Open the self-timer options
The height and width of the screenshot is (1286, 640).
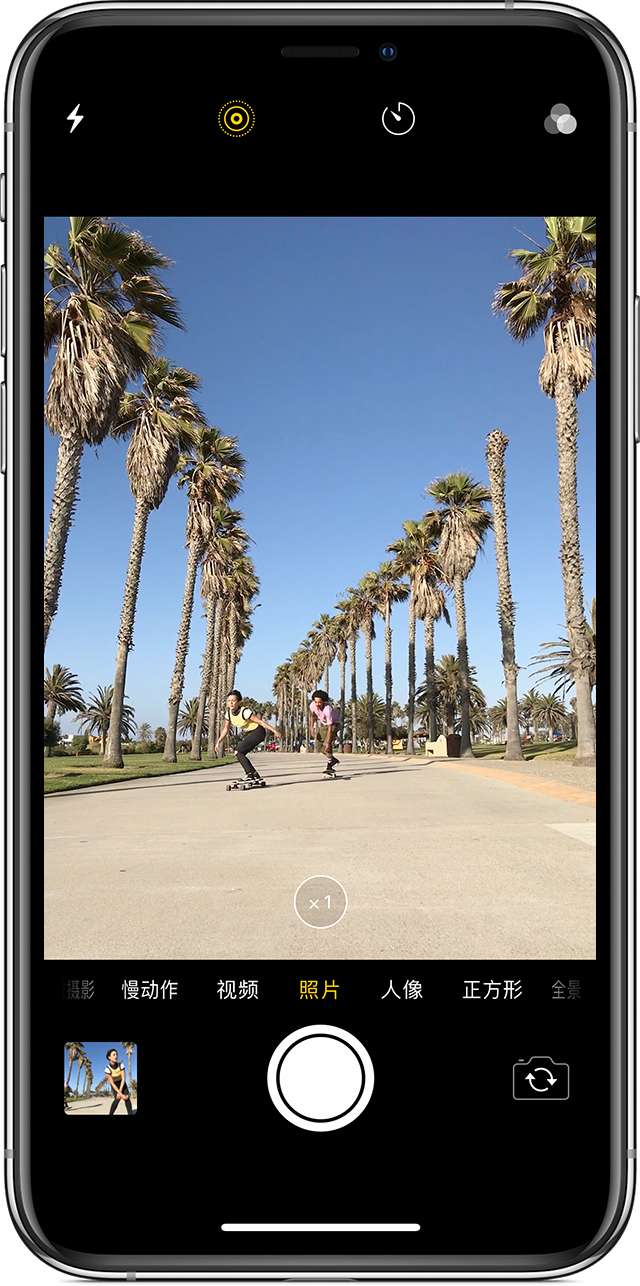[x=398, y=119]
